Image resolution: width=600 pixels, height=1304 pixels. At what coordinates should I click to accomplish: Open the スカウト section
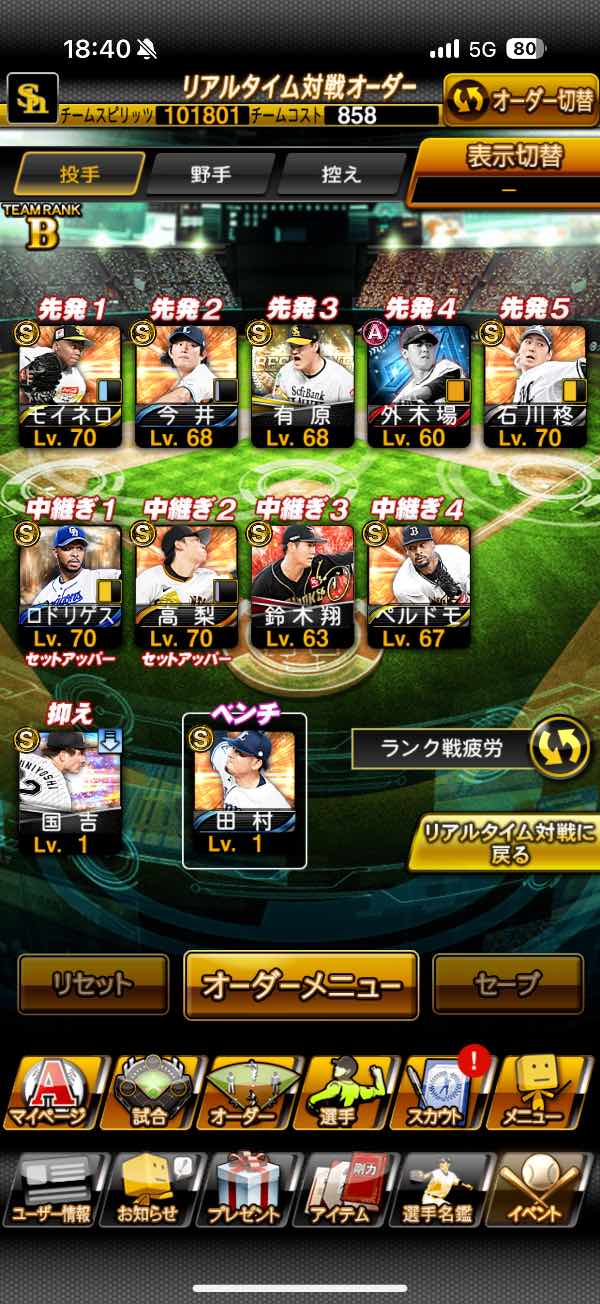[x=441, y=1093]
